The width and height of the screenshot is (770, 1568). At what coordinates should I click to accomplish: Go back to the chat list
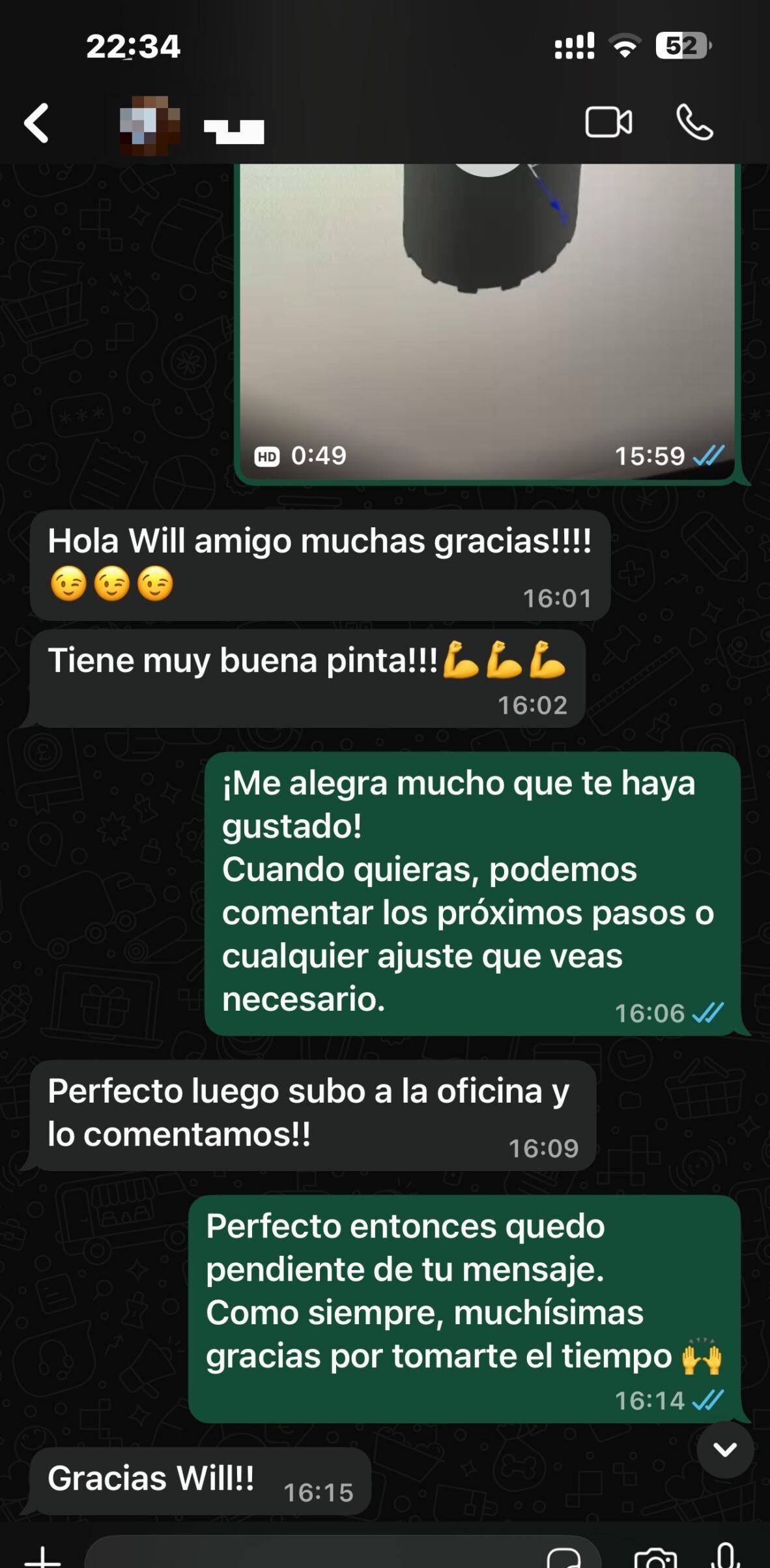pos(37,123)
